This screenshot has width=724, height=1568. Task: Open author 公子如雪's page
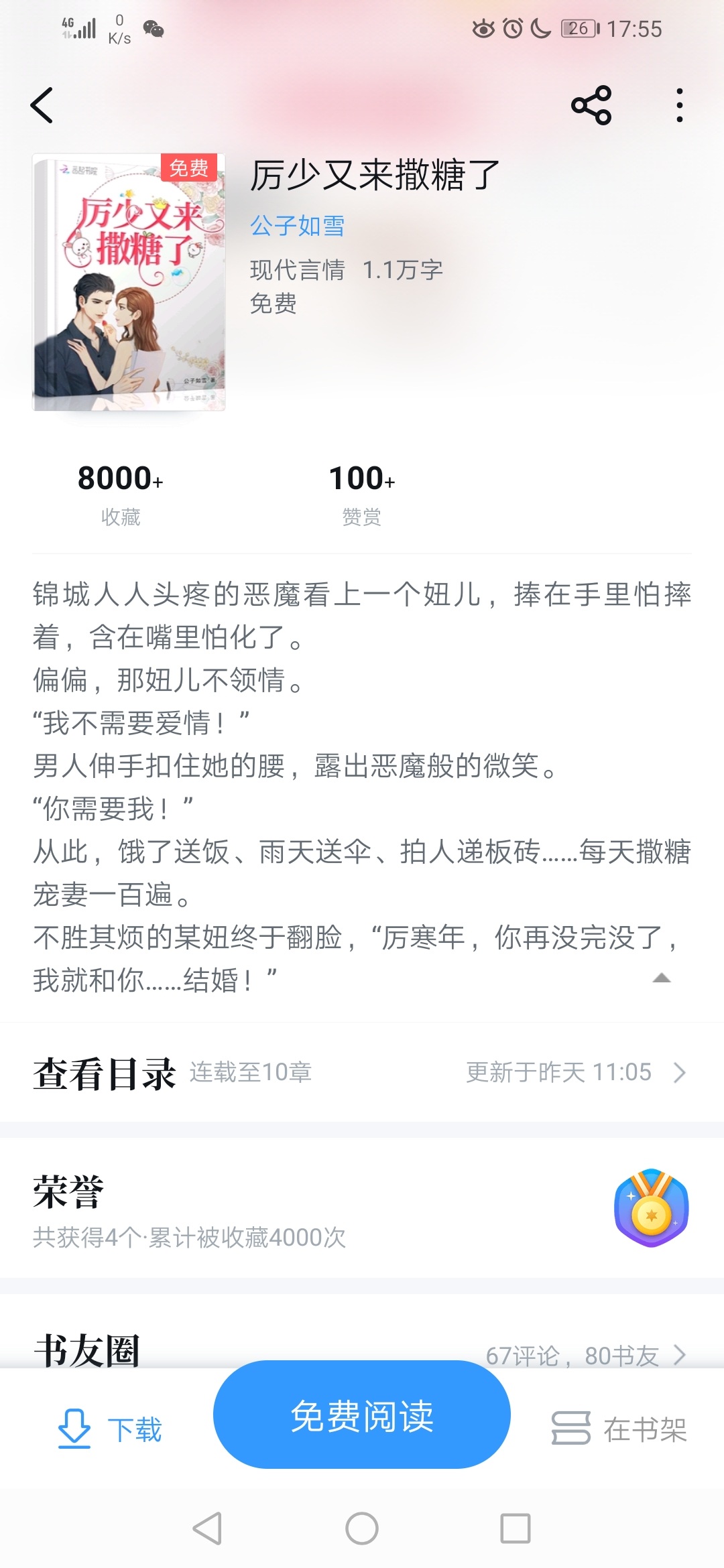[x=297, y=226]
